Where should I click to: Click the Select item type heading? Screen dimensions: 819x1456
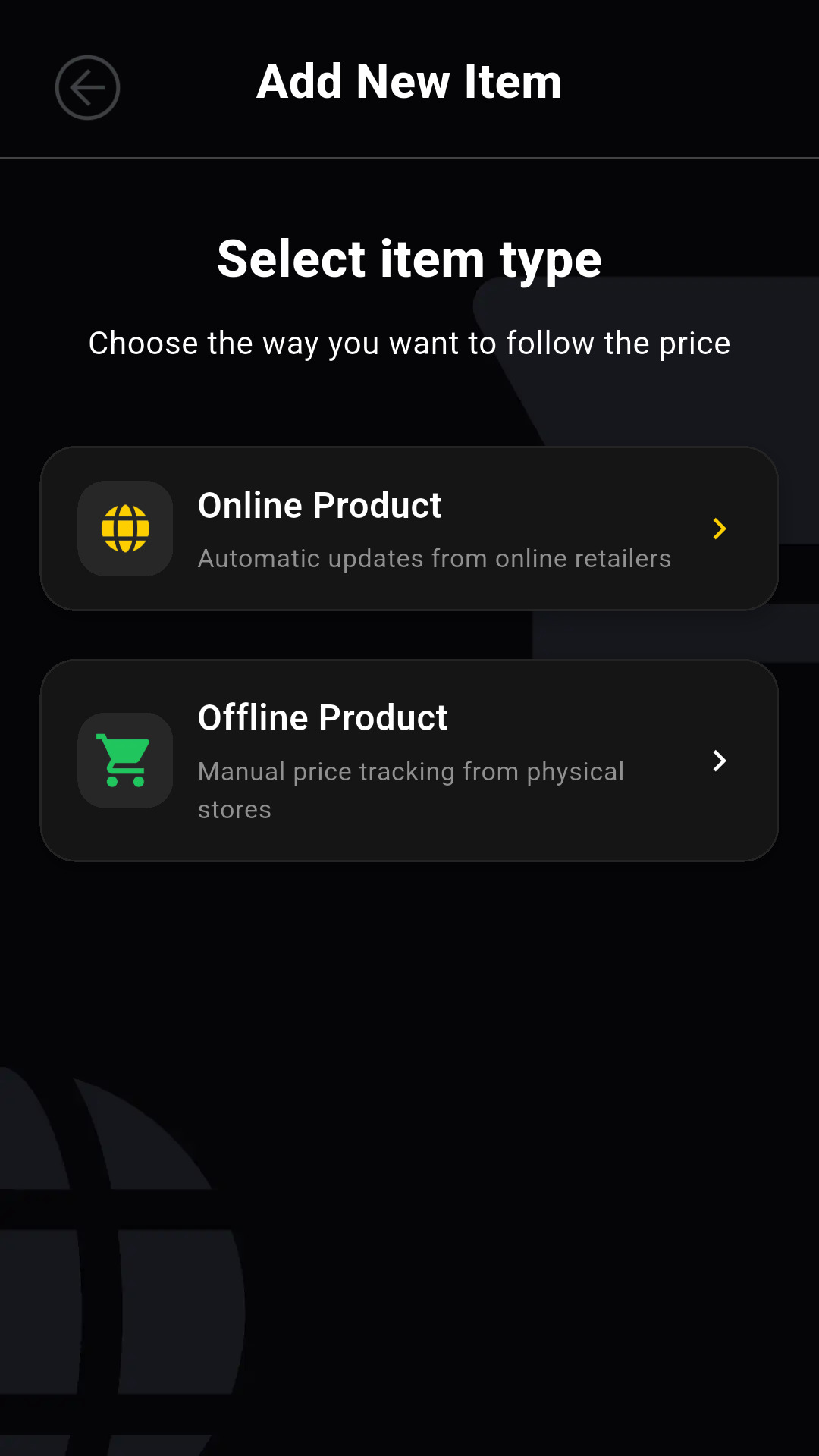(x=409, y=259)
